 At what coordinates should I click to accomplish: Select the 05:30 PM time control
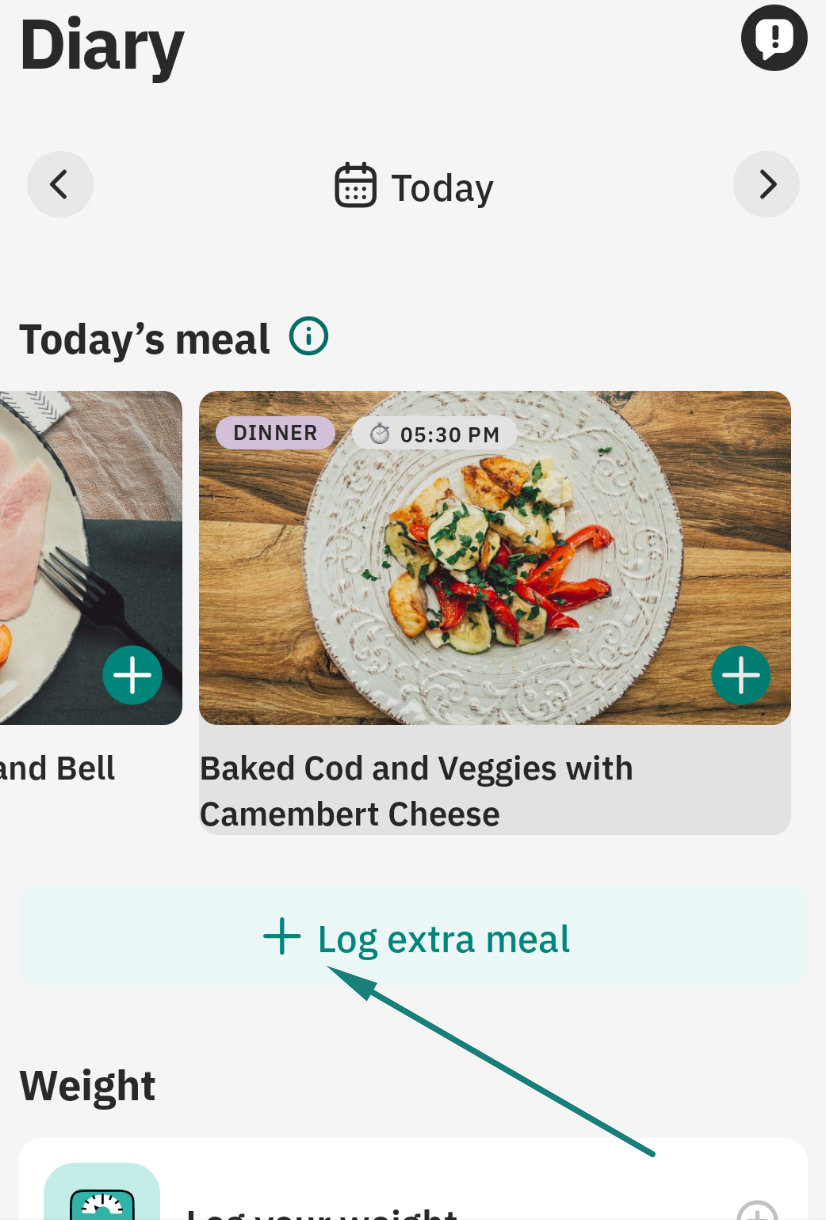[x=434, y=432]
